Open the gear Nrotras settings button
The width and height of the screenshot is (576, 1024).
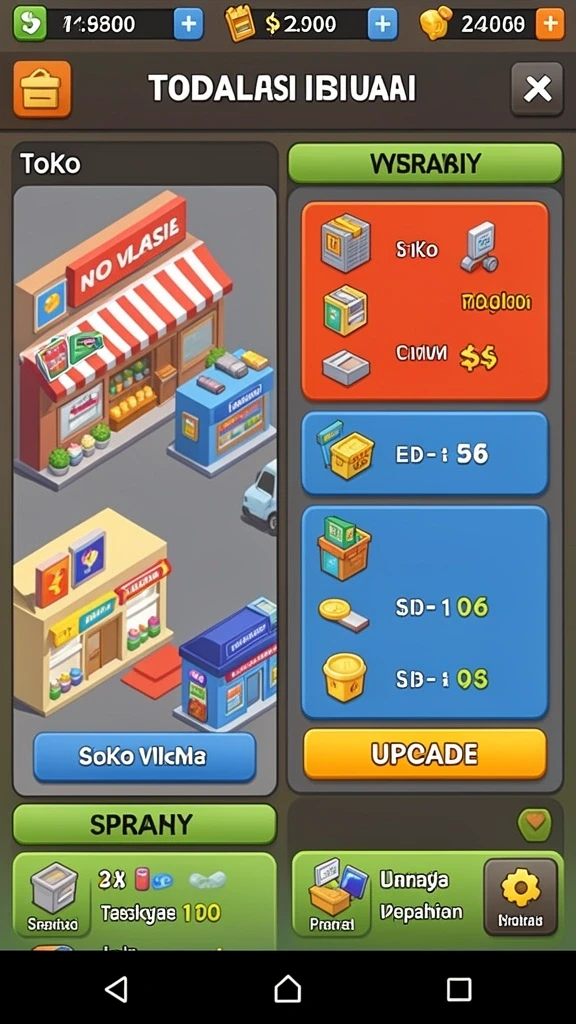pos(520,897)
